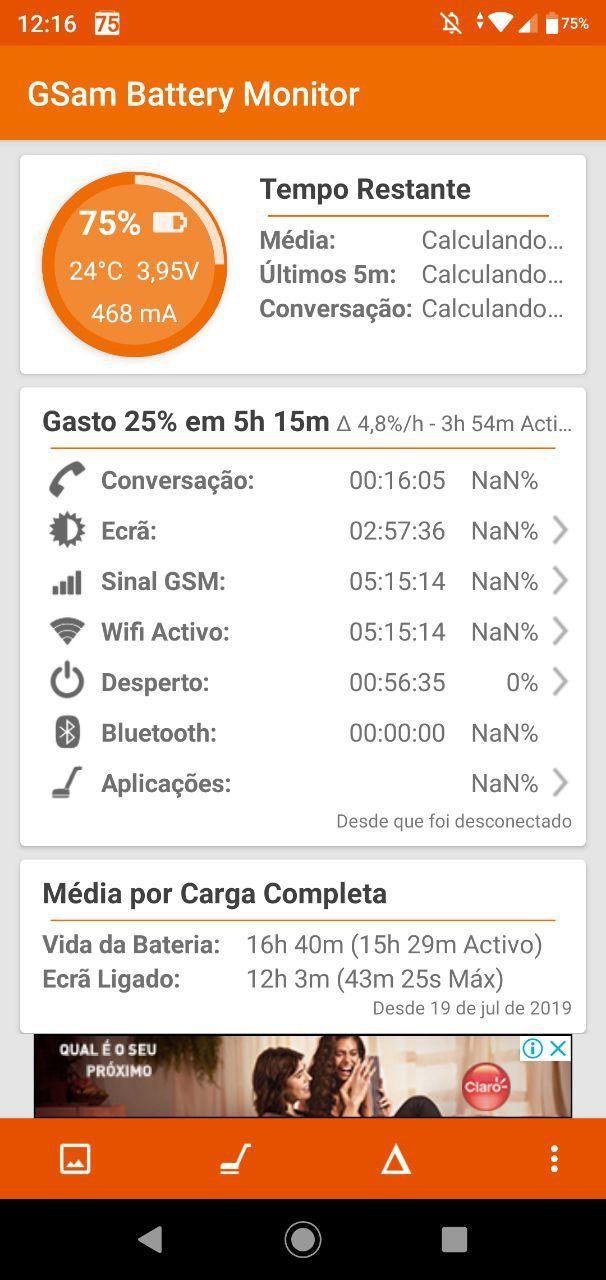Close the Claro ad banner

[x=559, y=1048]
